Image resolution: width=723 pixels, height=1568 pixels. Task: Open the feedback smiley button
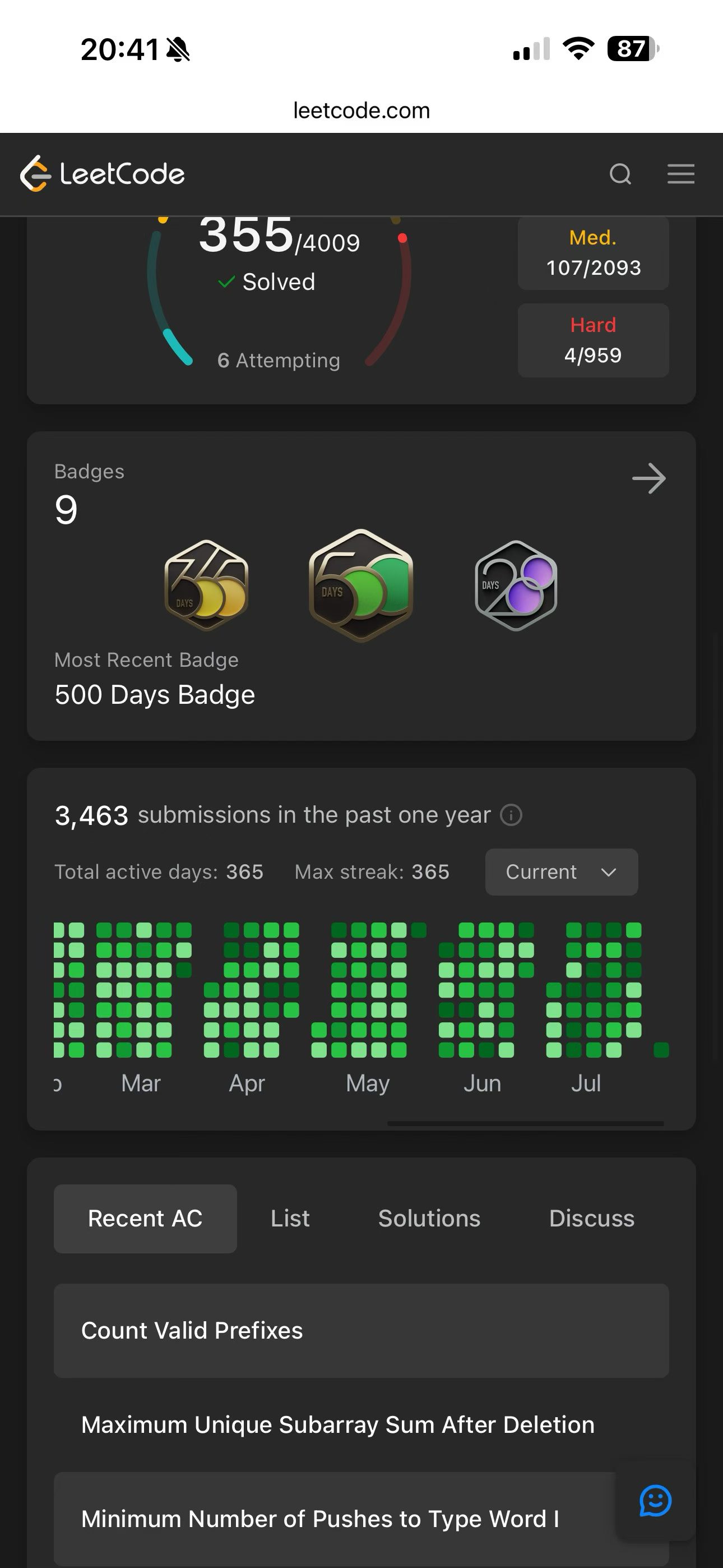click(x=655, y=1501)
